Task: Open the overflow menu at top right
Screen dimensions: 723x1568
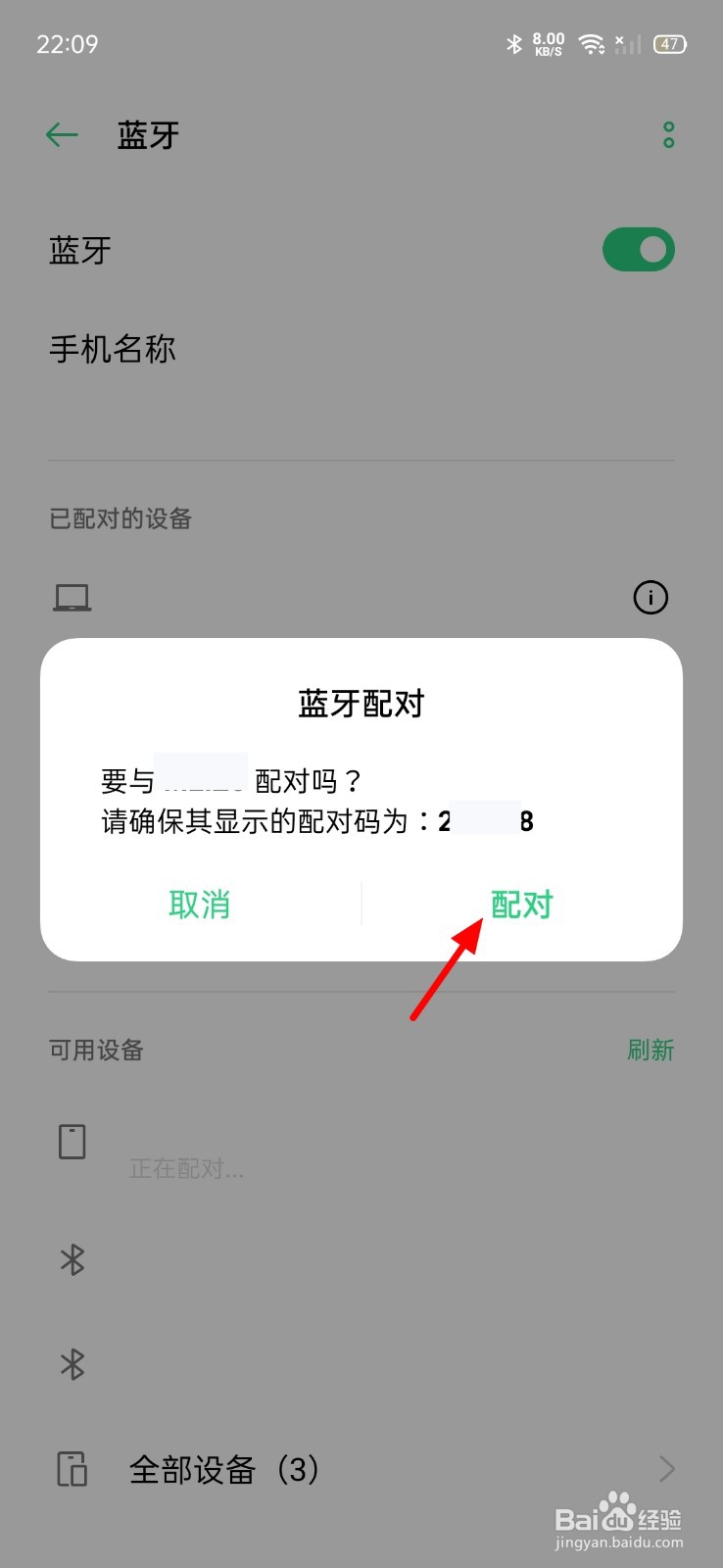Action: pos(668,134)
